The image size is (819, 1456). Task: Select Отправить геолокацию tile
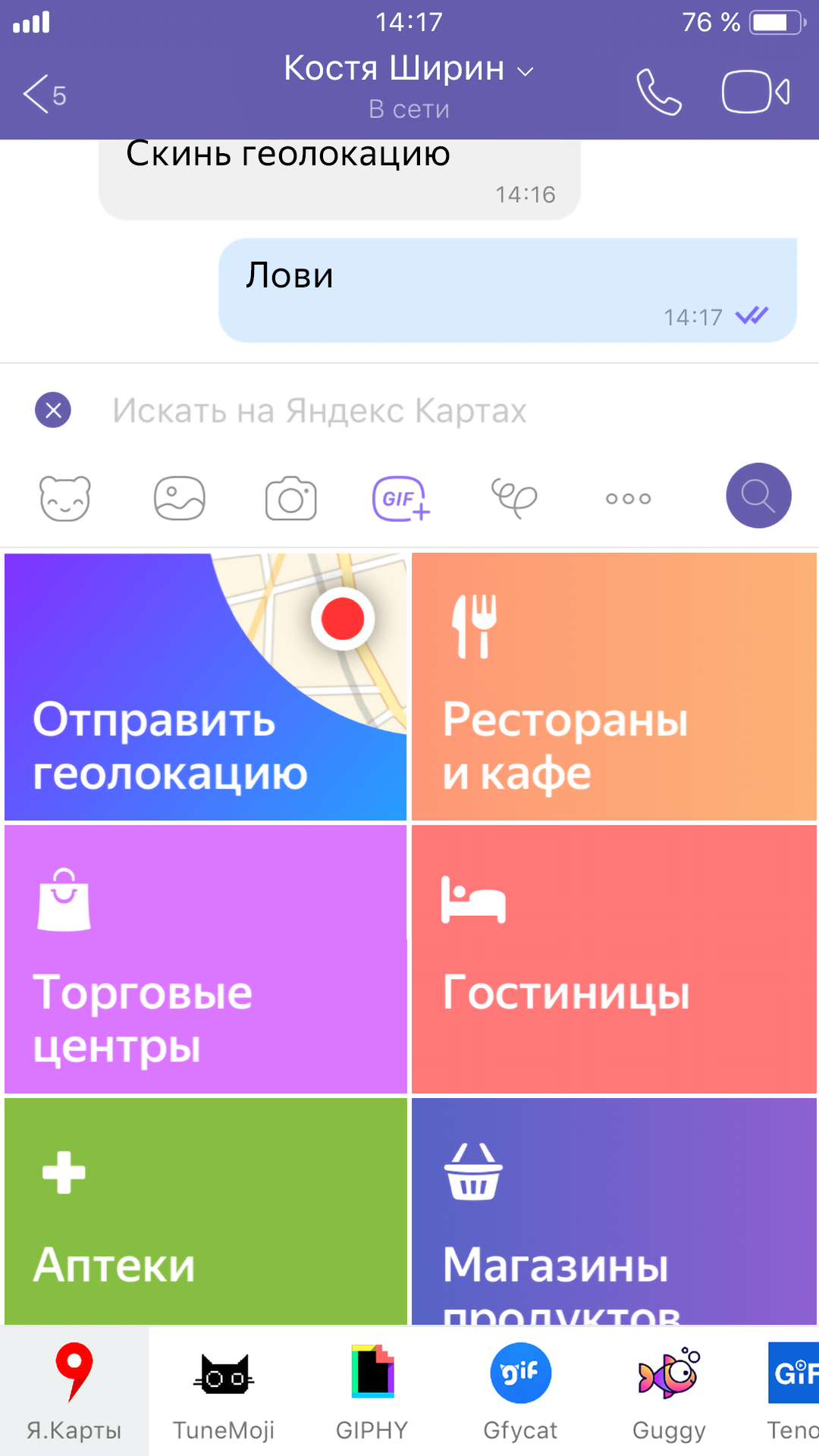point(206,686)
